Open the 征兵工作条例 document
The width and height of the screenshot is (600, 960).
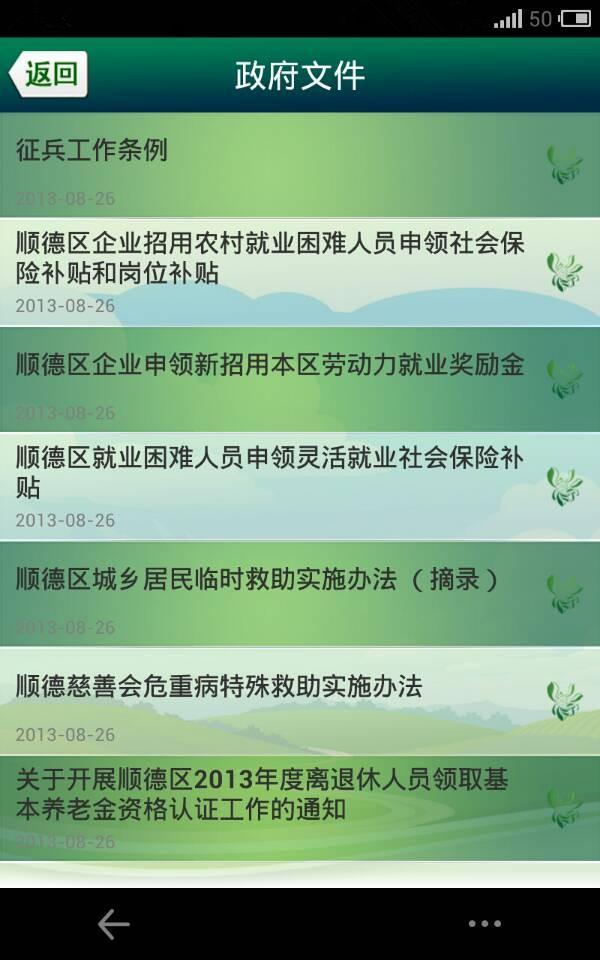pos(280,163)
